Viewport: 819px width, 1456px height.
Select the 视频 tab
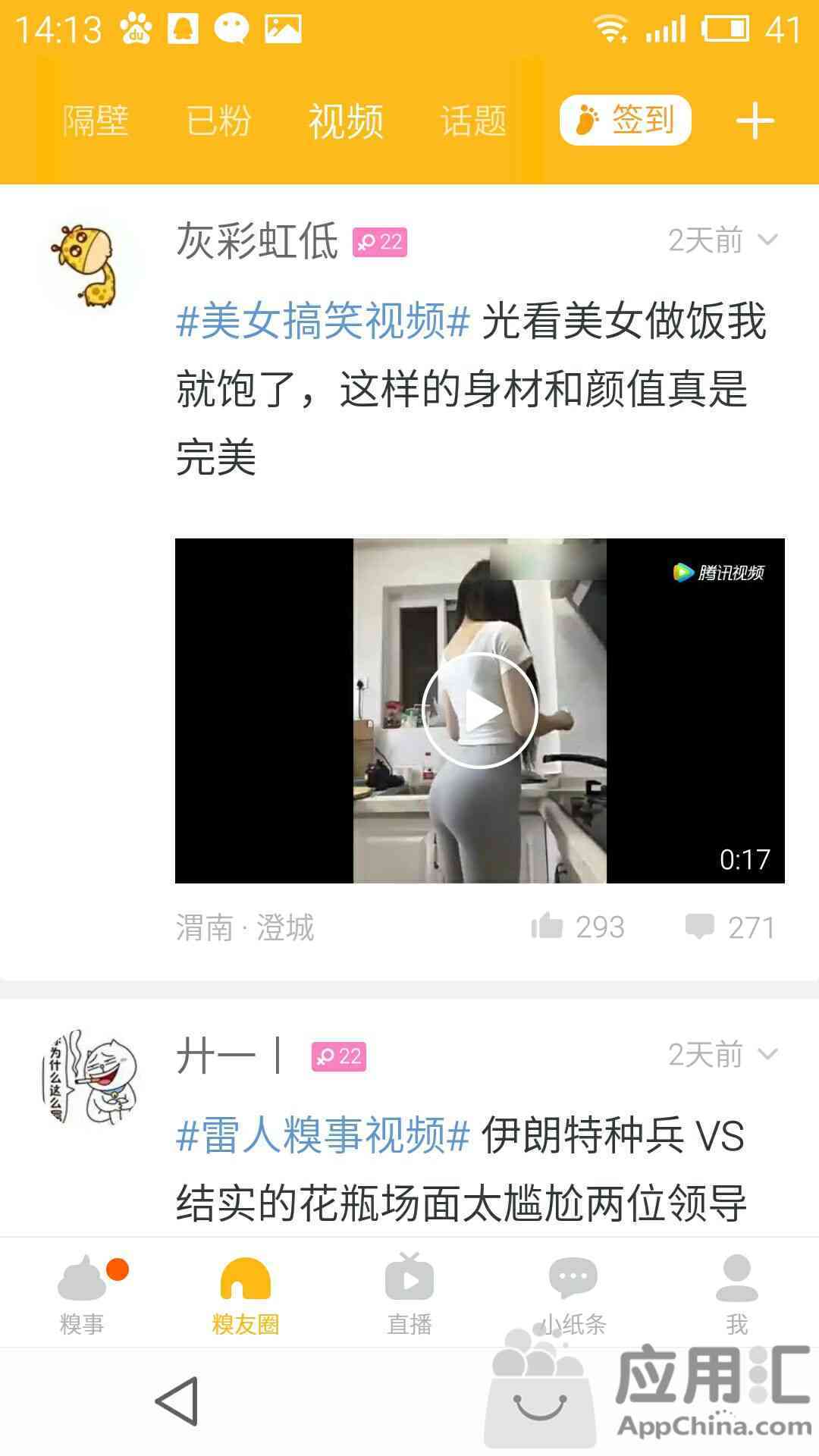pos(346,121)
